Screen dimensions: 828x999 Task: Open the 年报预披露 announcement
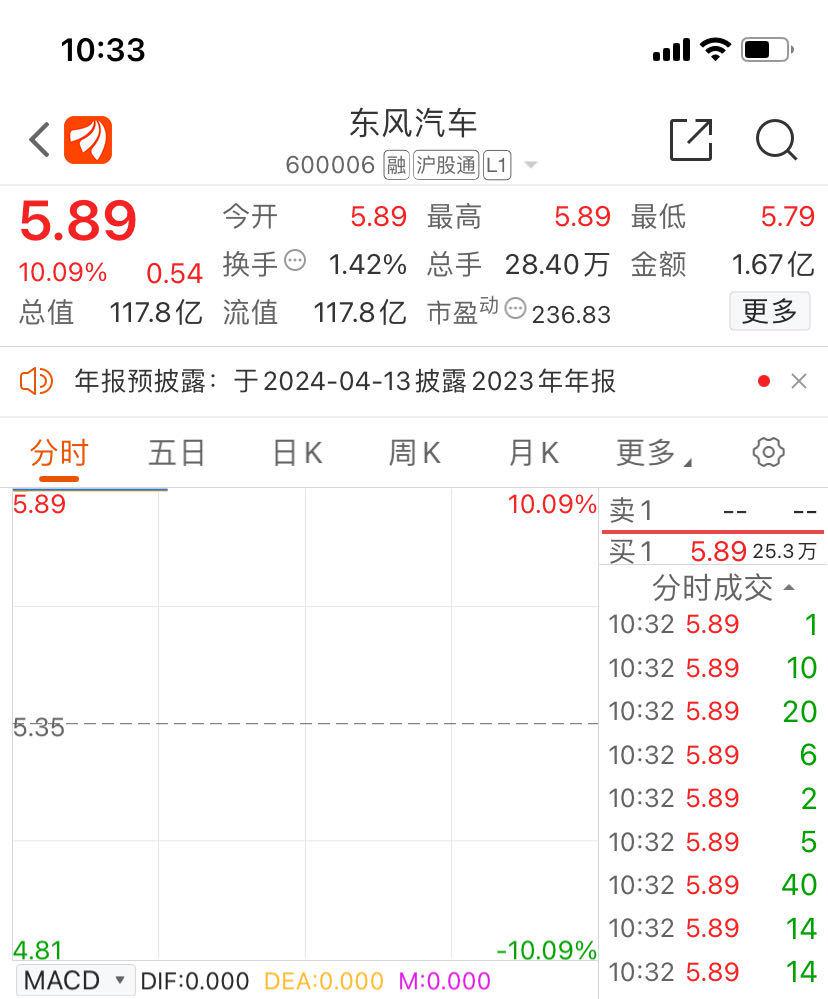(x=345, y=381)
